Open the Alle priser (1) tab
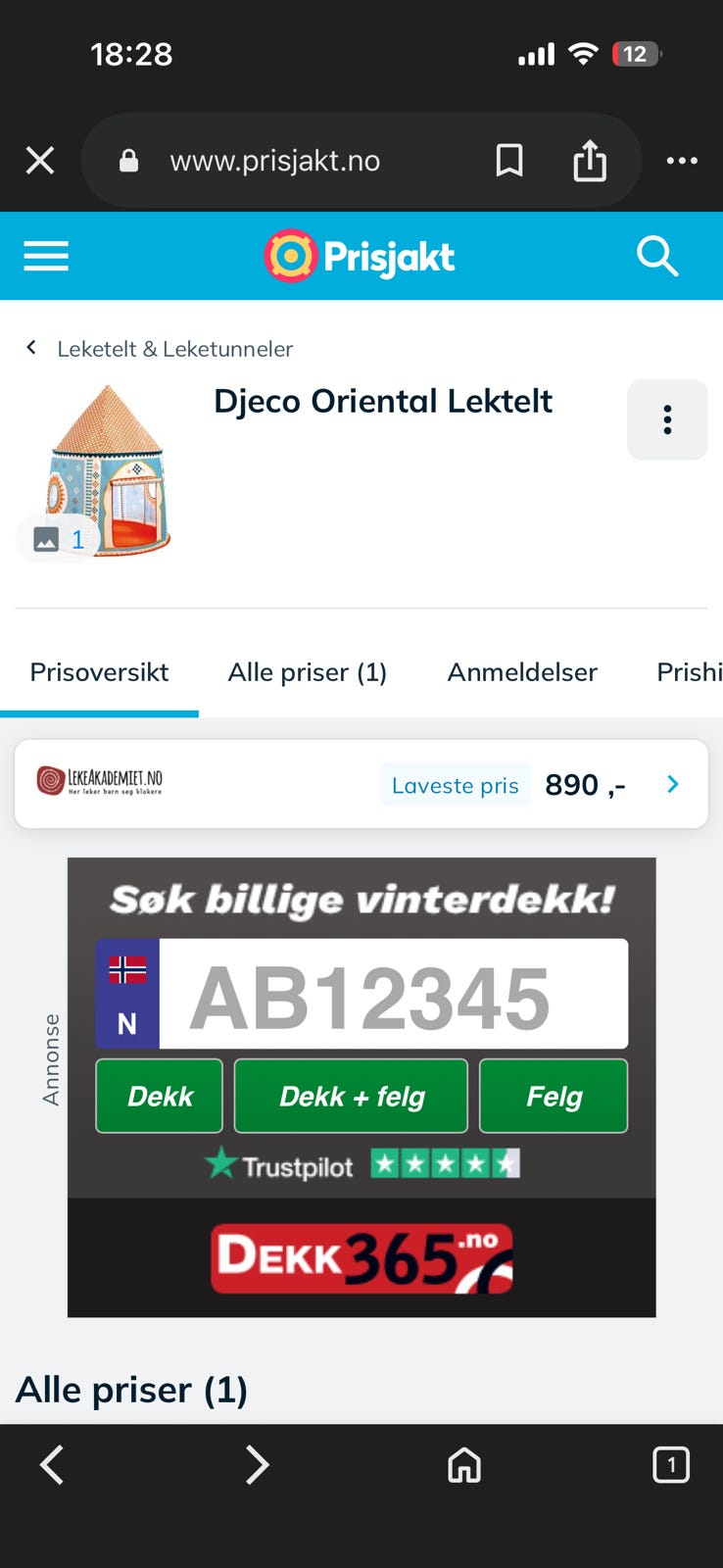723x1568 pixels. pyautogui.click(x=307, y=672)
